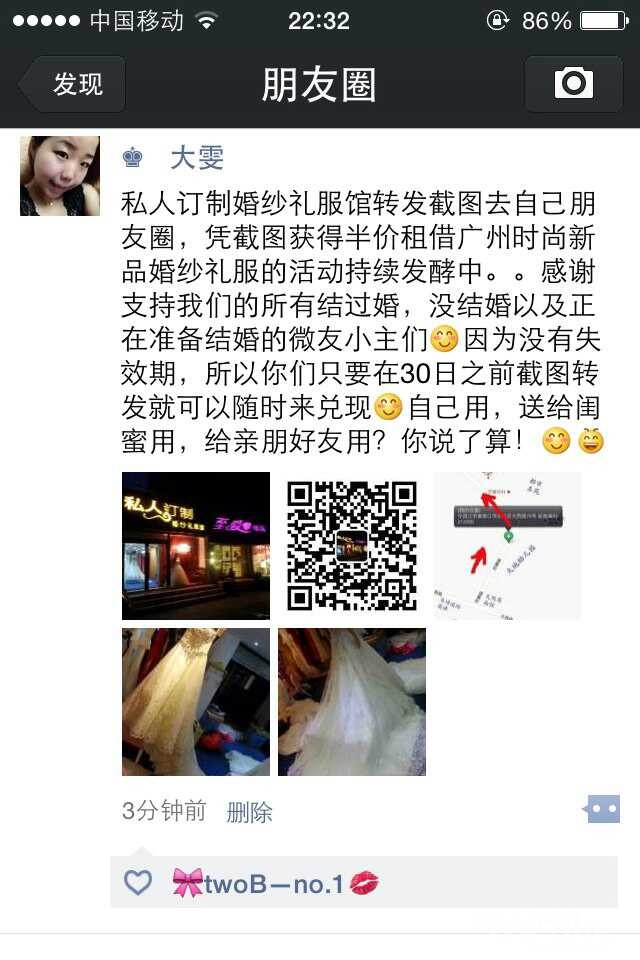Open the username 大雯
The height and width of the screenshot is (960, 640).
[x=196, y=158]
